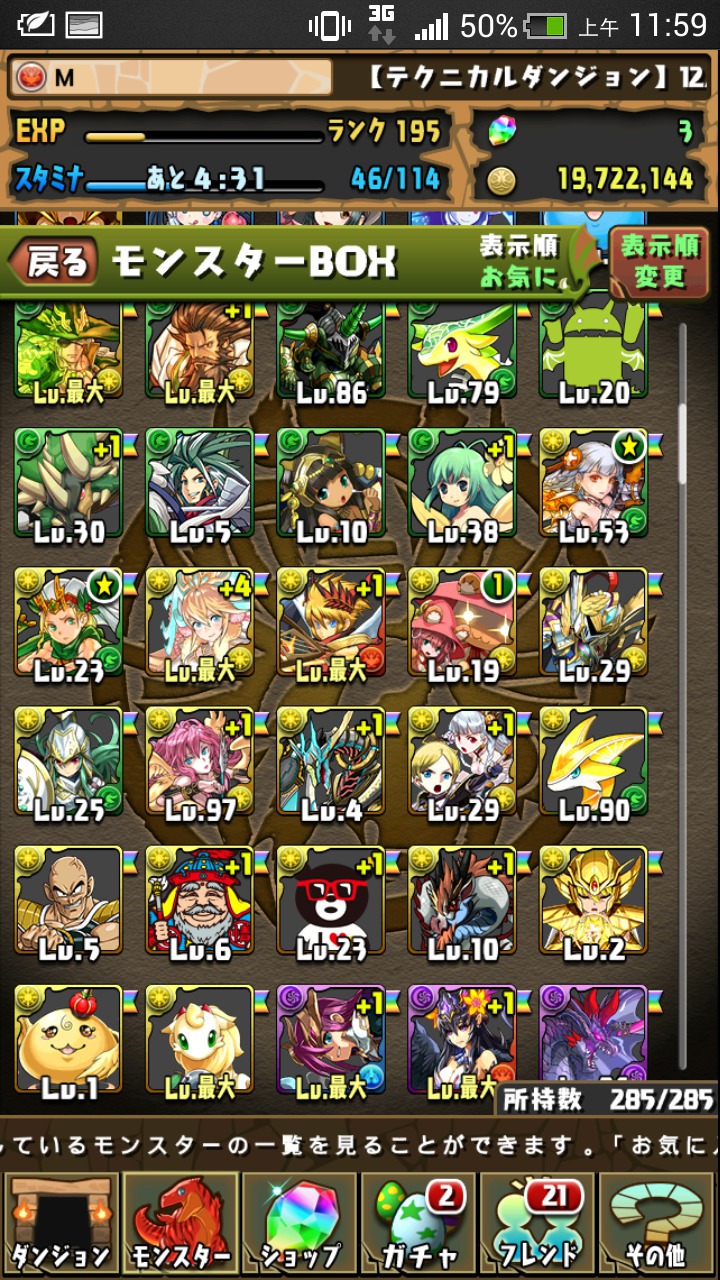Image resolution: width=720 pixels, height=1280 pixels.
Task: Open the その他 tab
Action: 659,1224
